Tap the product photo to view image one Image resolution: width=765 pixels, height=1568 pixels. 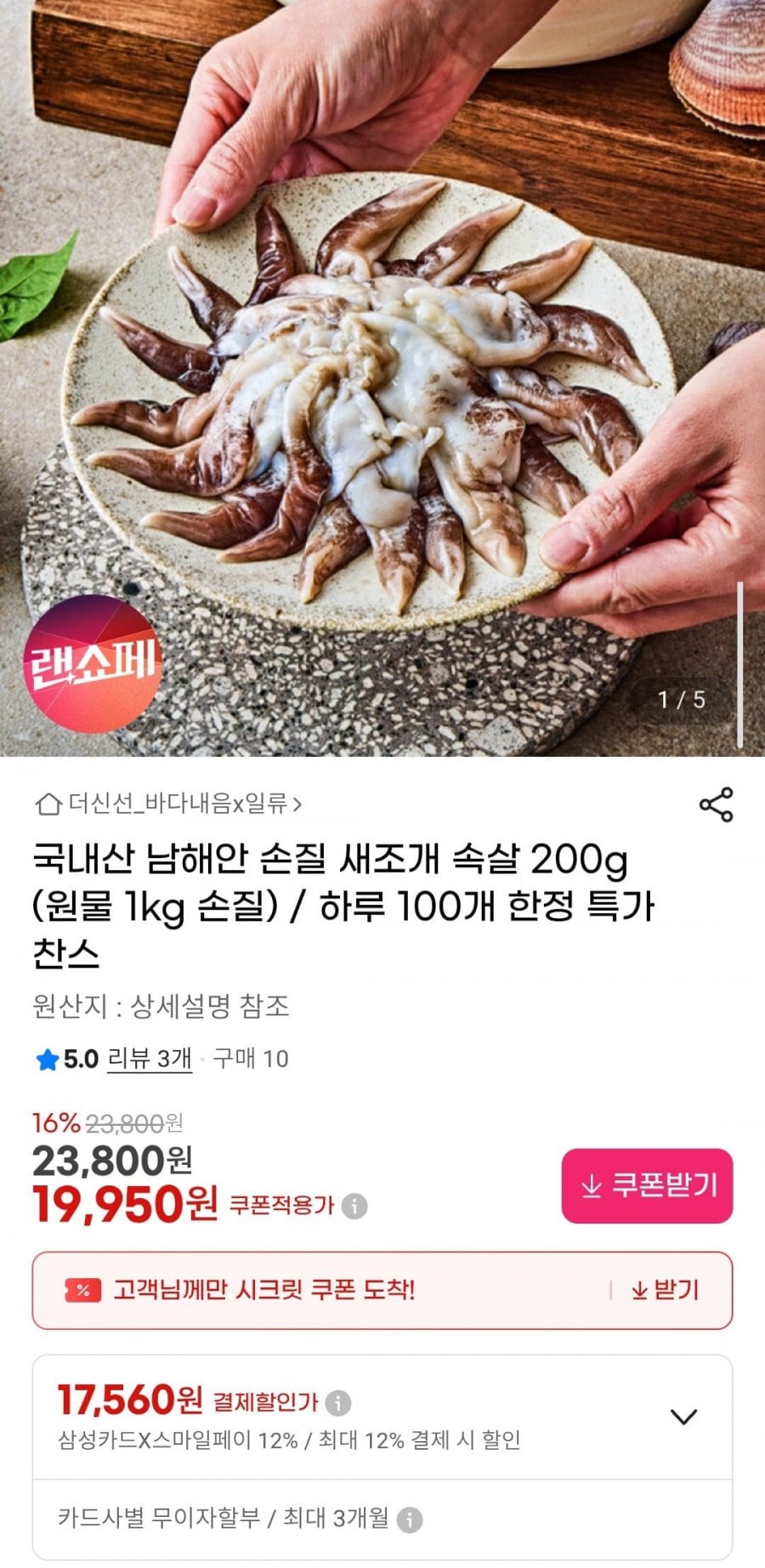[382, 383]
